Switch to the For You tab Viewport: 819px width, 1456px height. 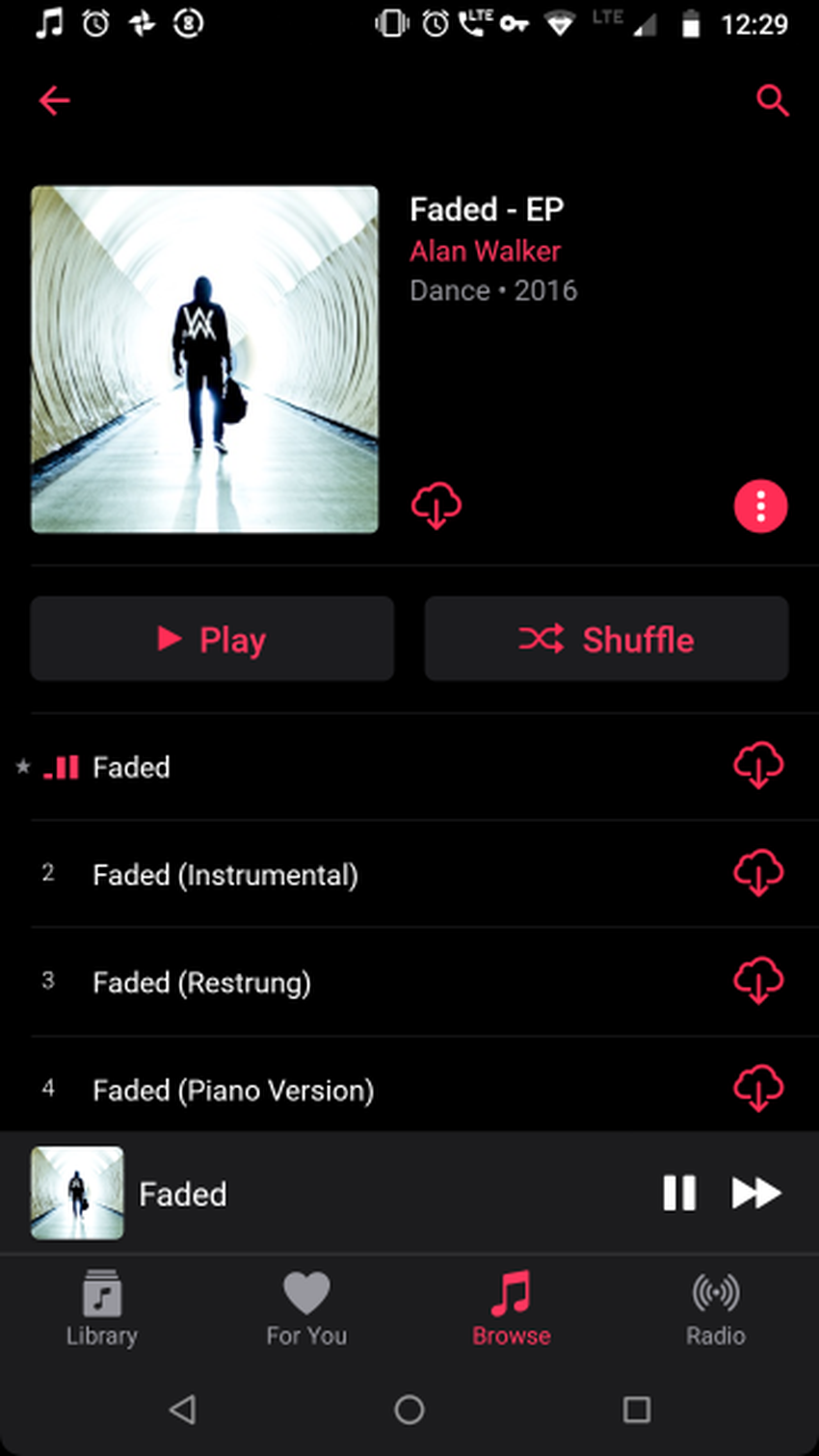306,1309
